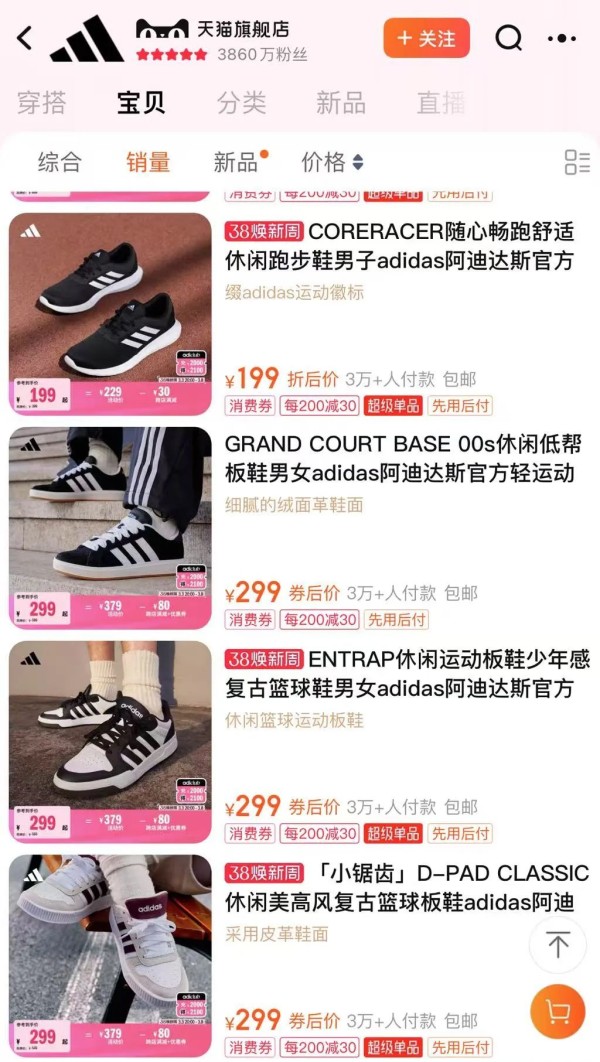Open the CORERACER running shoe listing
This screenshot has width=600, height=1062.
click(400, 246)
